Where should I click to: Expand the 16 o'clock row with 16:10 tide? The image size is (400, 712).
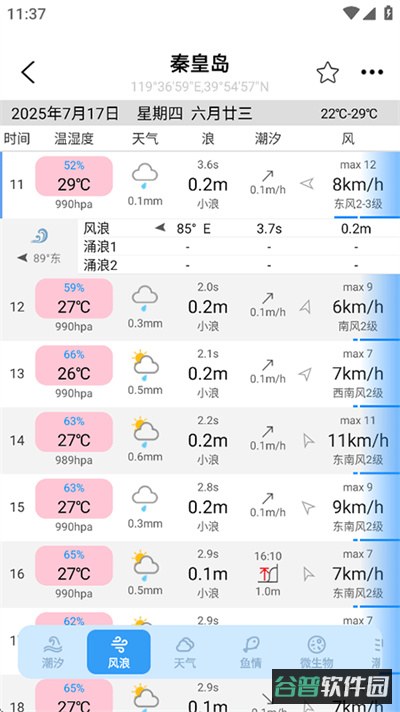click(200, 574)
